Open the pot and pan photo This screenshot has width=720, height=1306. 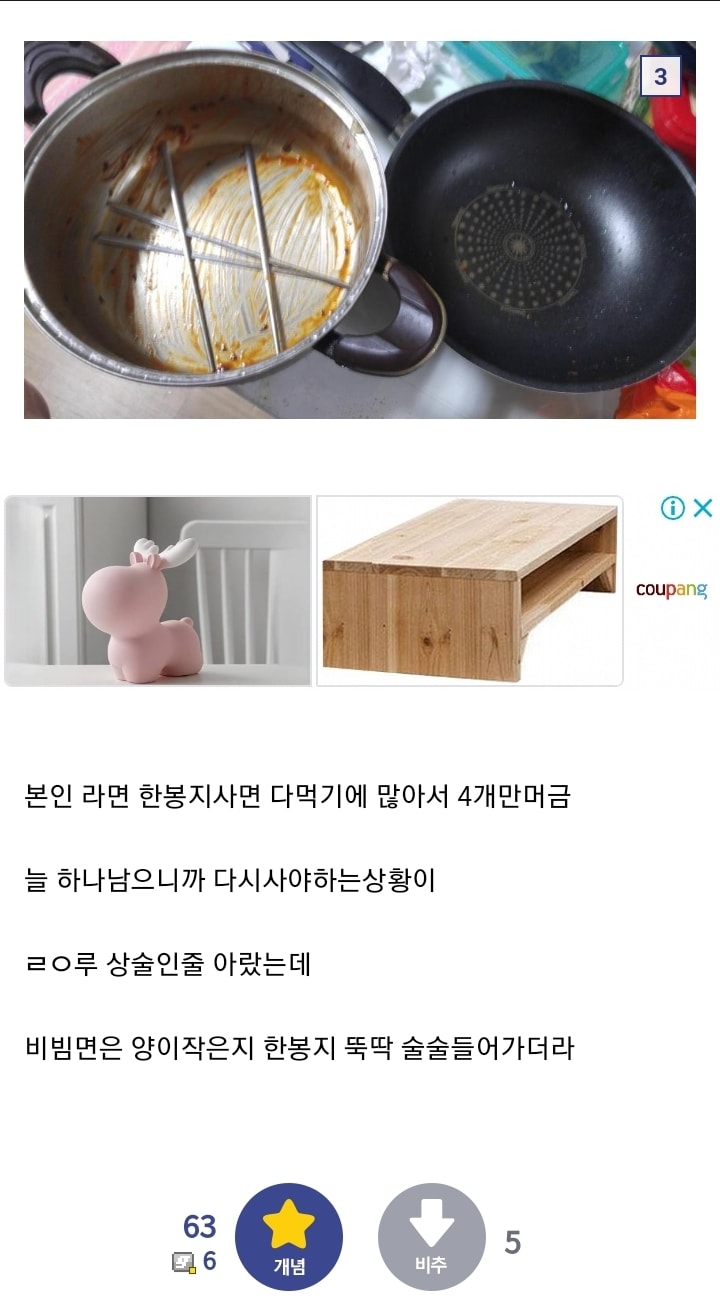pyautogui.click(x=360, y=230)
